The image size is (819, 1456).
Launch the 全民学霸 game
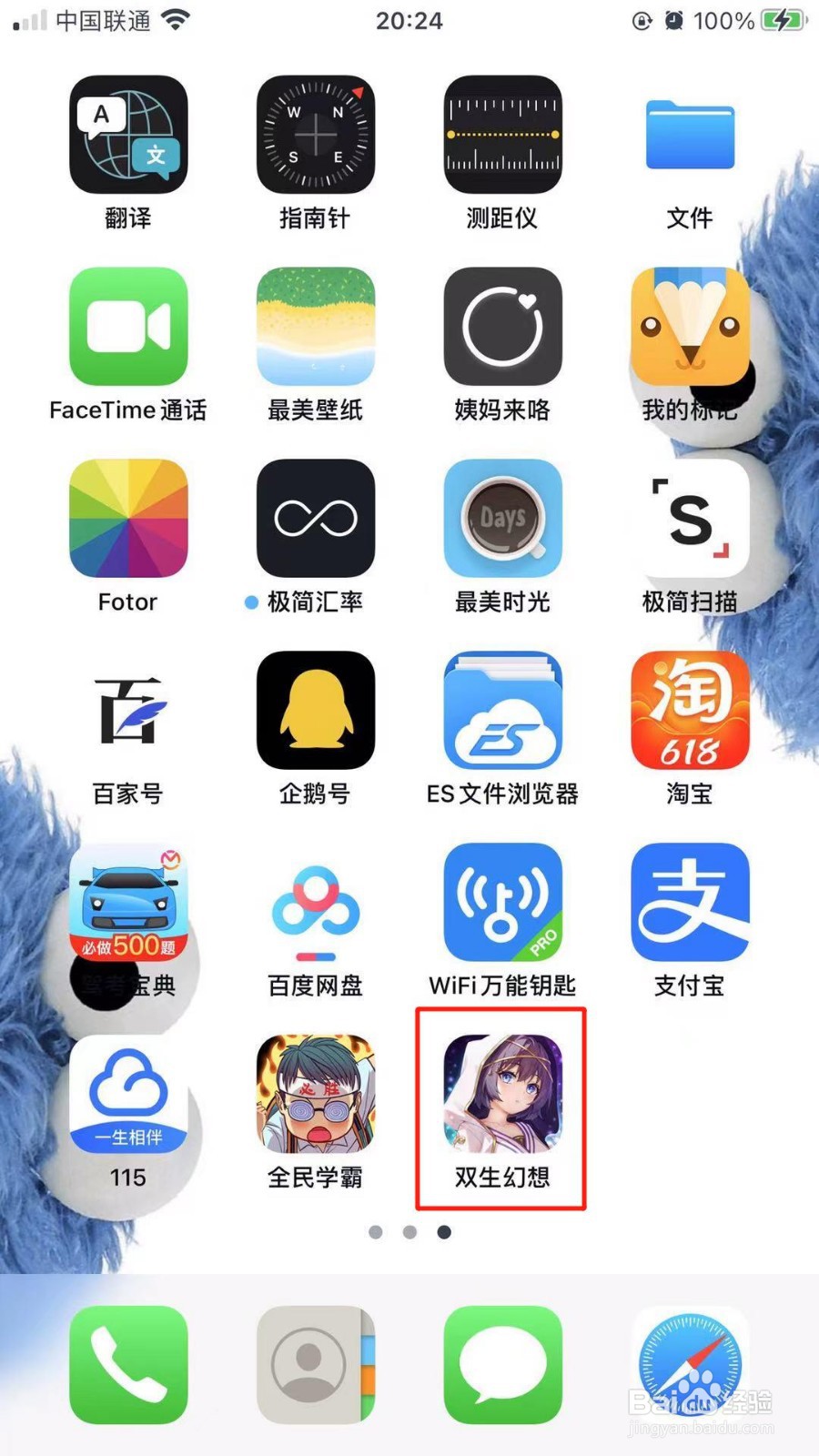pos(314,1092)
